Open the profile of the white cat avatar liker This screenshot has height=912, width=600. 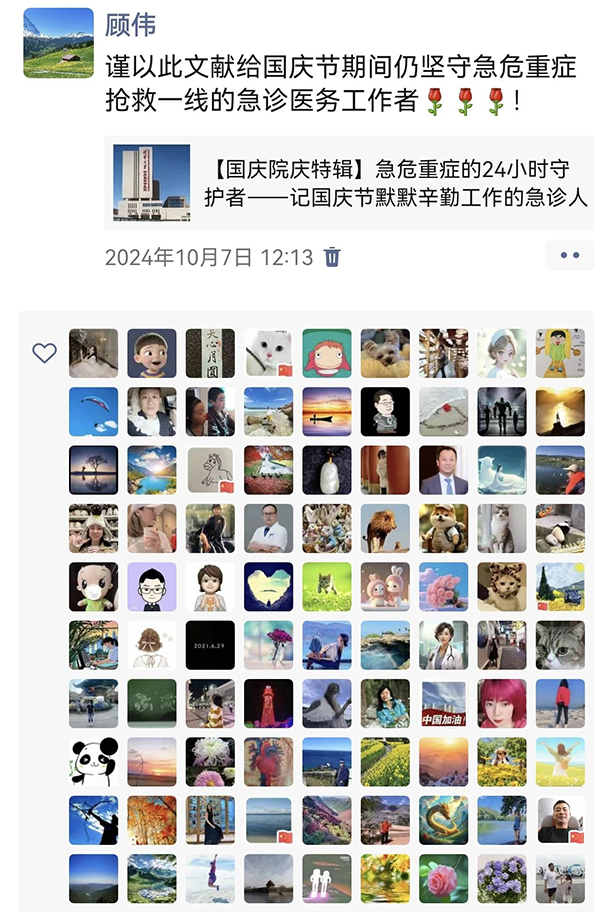tap(269, 353)
